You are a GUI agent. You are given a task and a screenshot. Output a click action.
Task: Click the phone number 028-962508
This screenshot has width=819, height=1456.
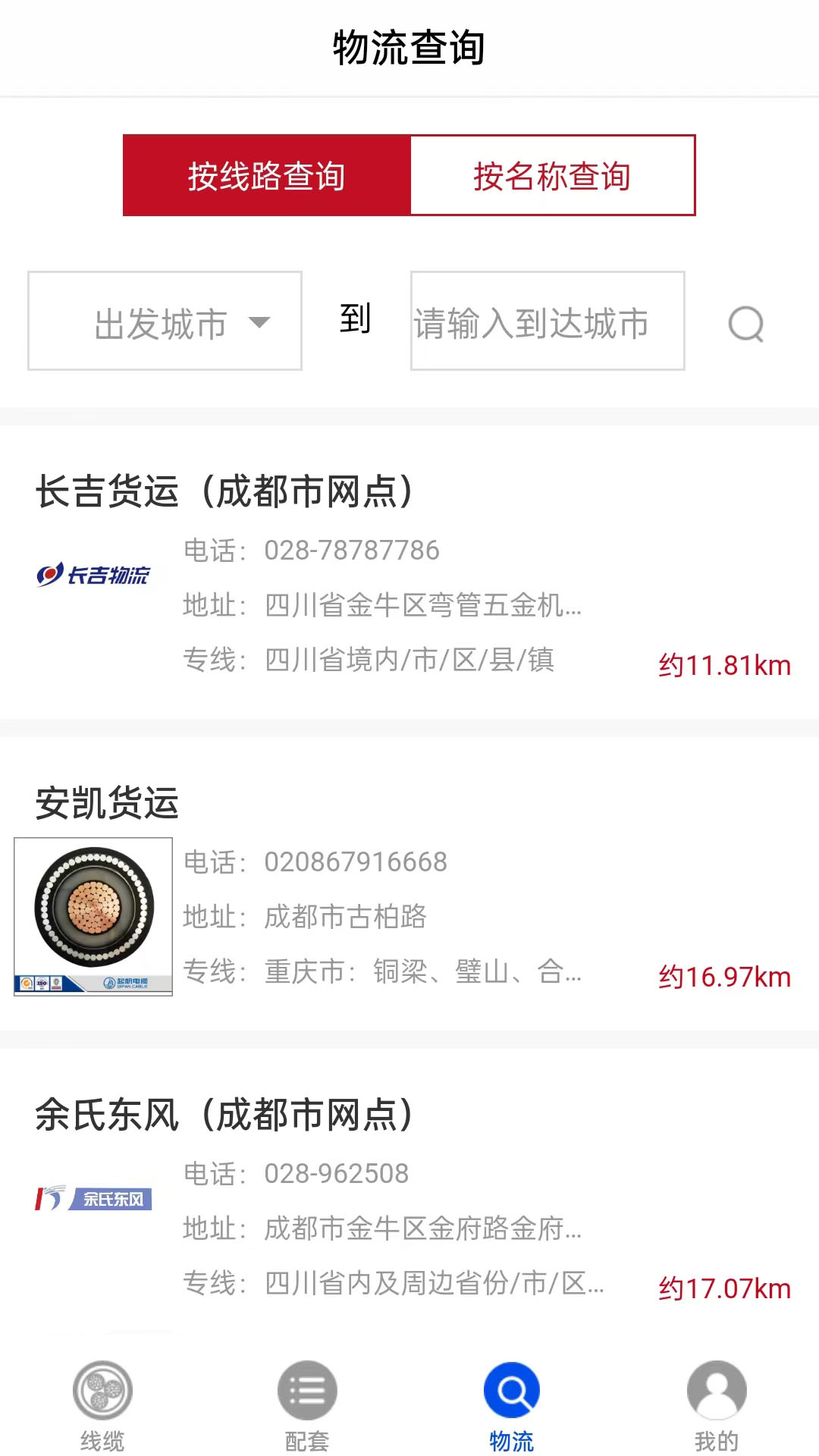(336, 1173)
